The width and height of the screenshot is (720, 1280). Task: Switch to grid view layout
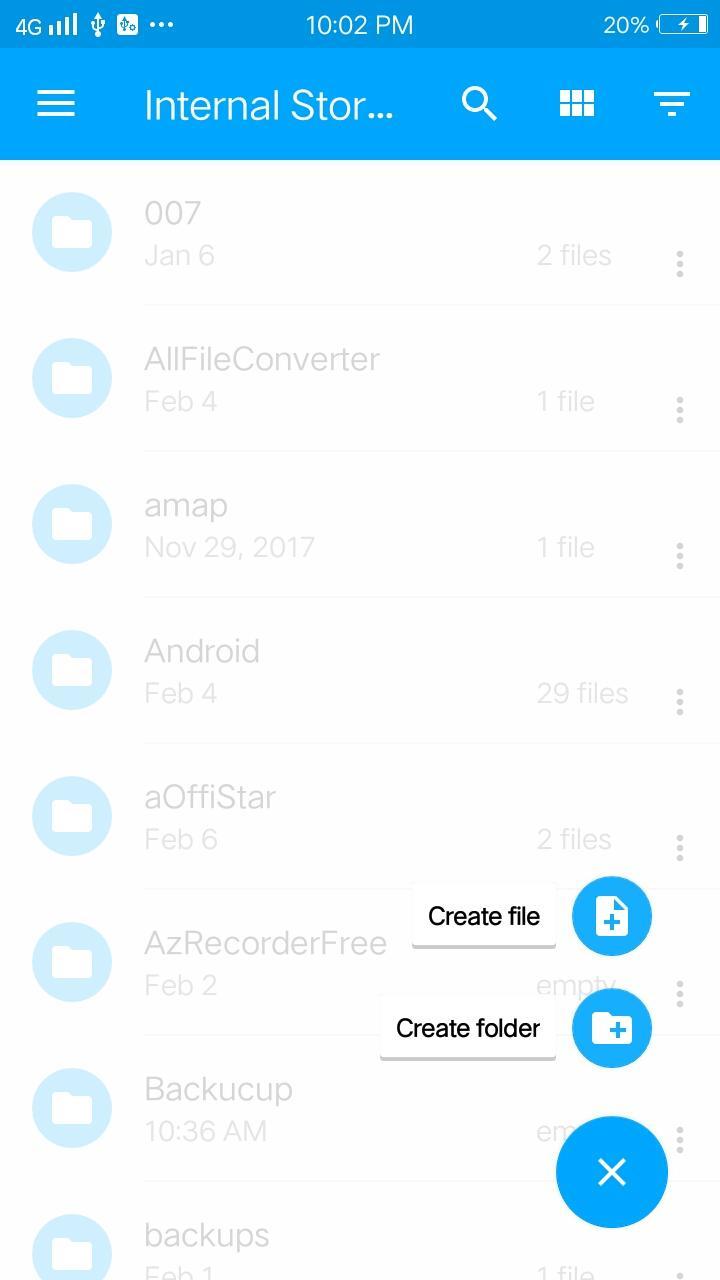[576, 104]
